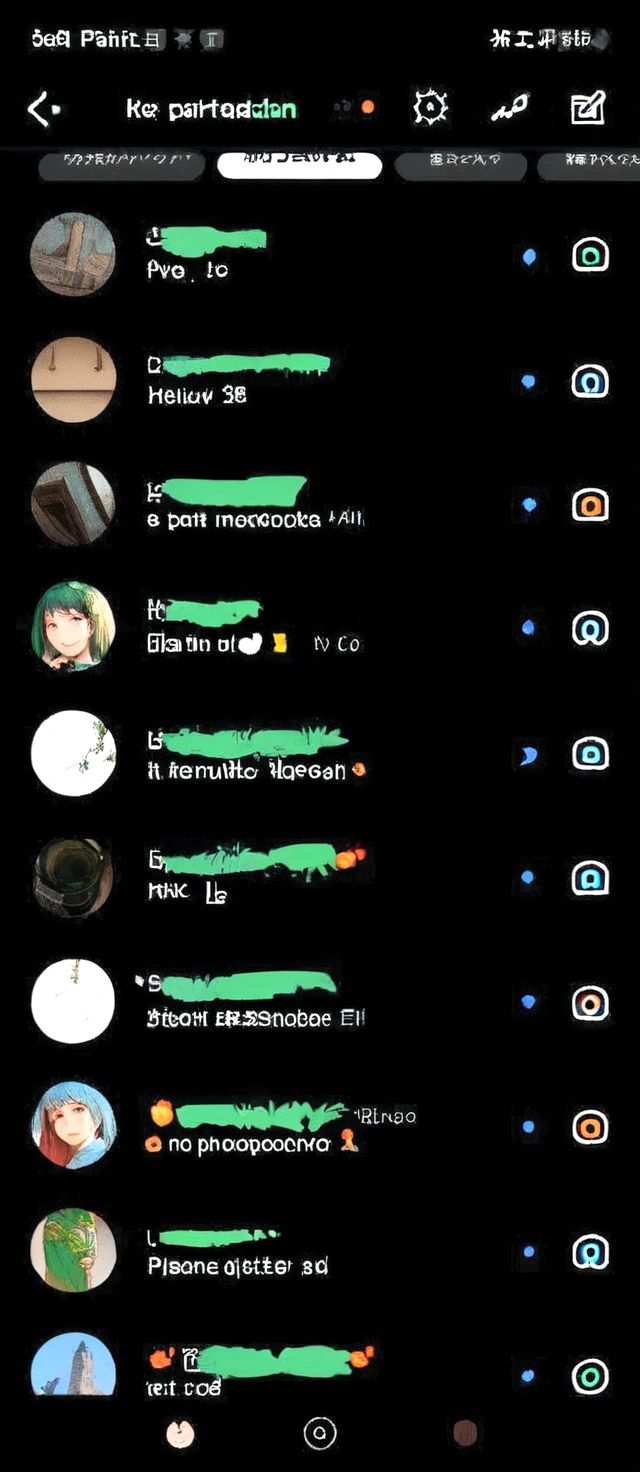Image resolution: width=640 pixels, height=1472 pixels.
Task: Open the camera for the 'KKK Le' chat
Action: pos(590,878)
